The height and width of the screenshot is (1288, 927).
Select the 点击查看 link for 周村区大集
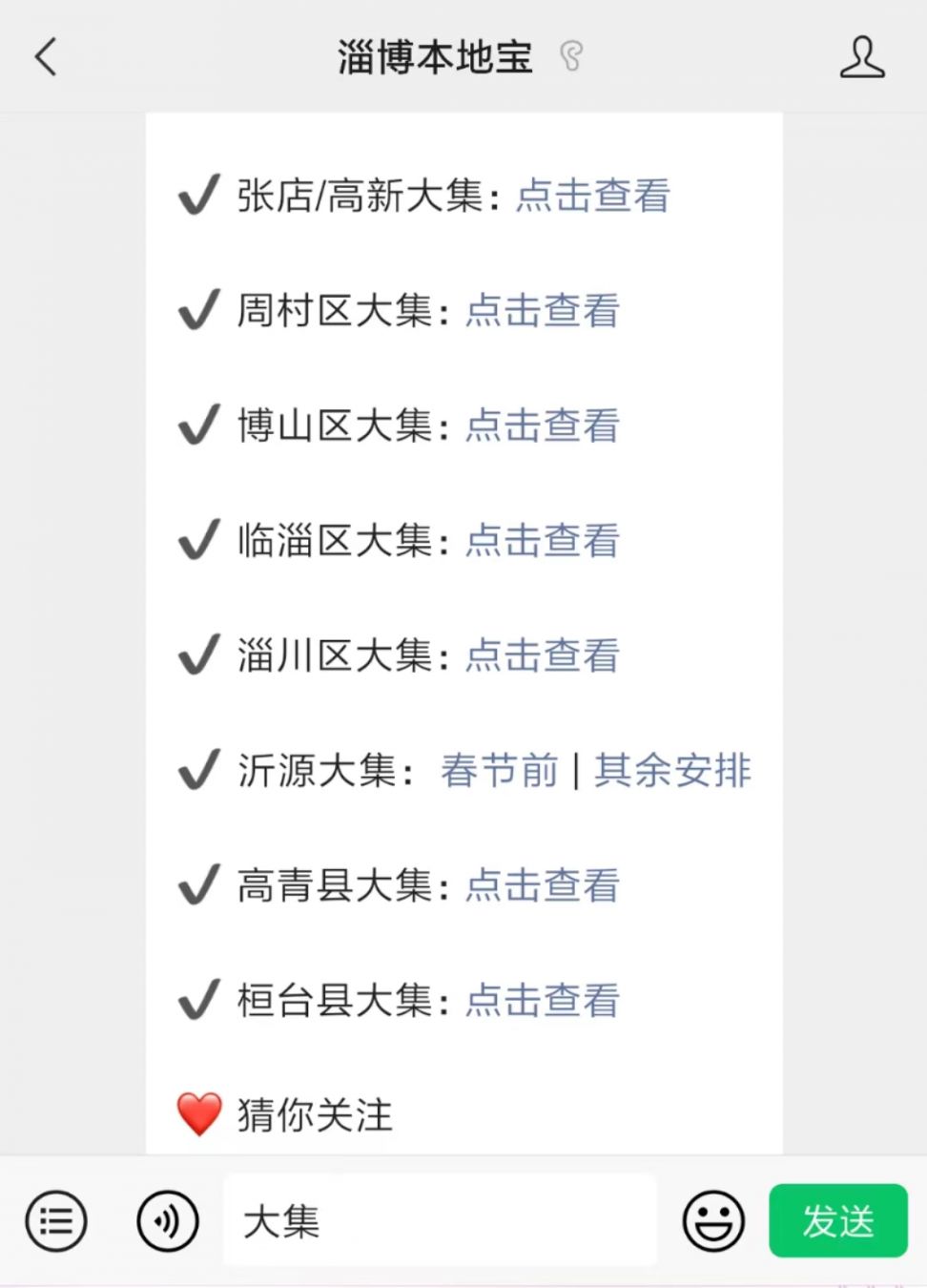coord(542,311)
